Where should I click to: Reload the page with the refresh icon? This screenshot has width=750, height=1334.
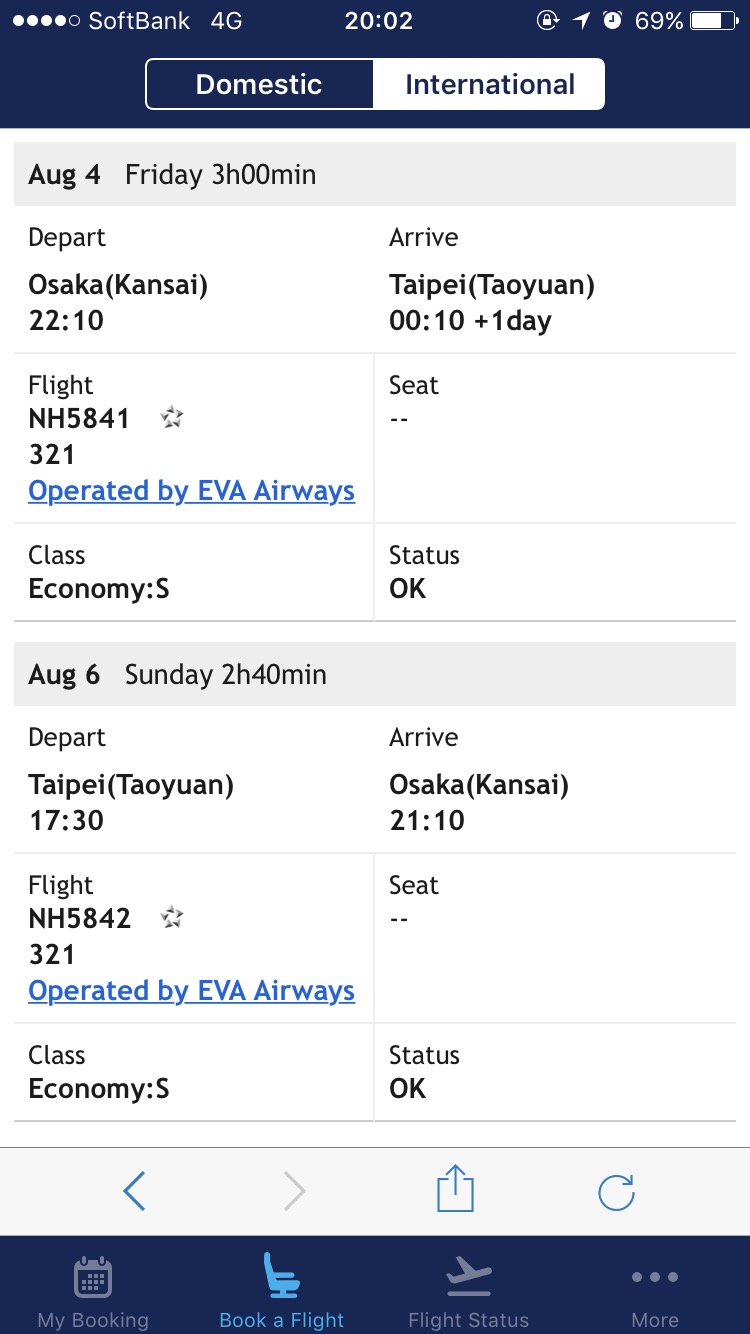click(616, 1191)
